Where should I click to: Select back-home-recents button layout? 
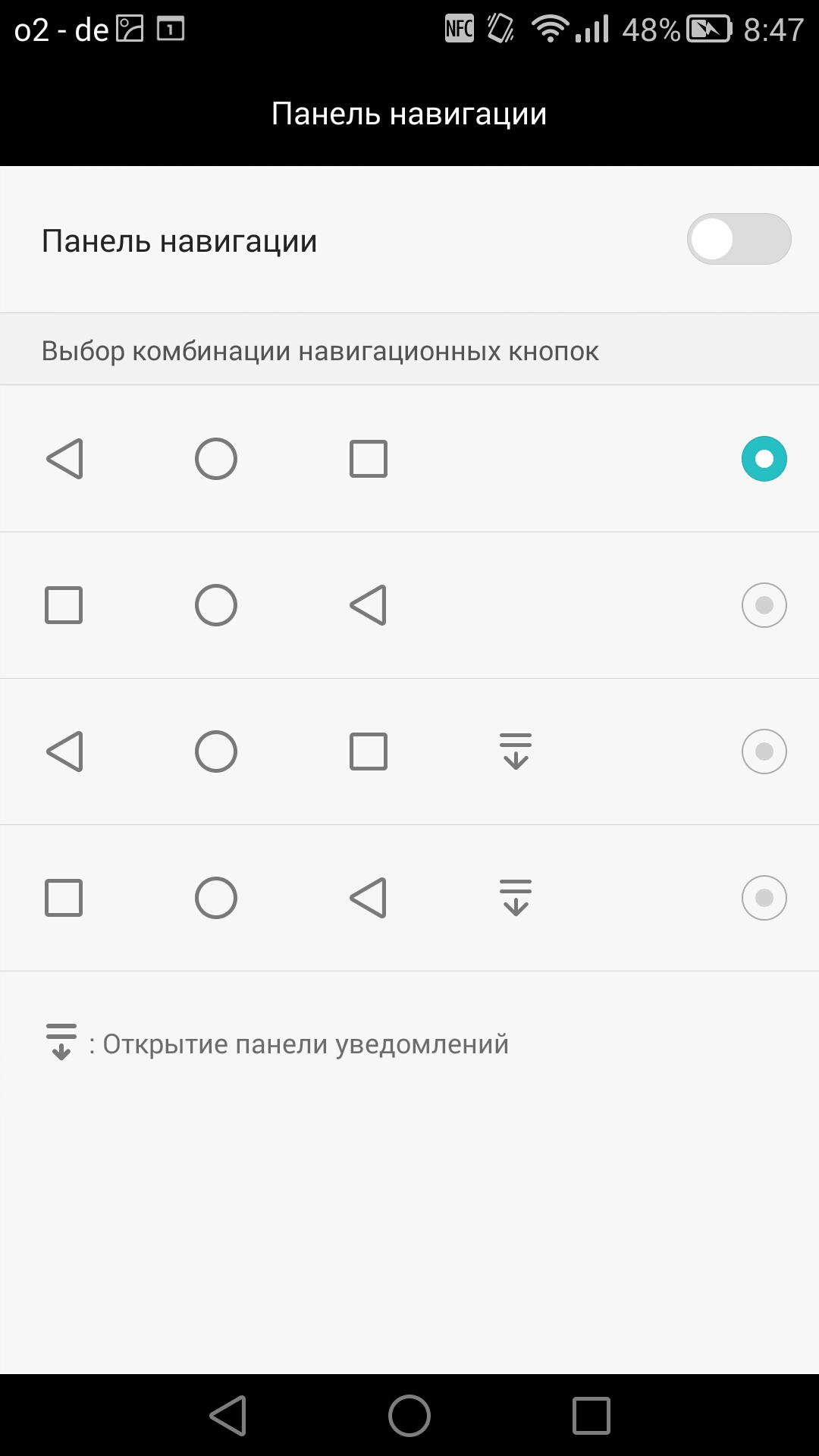pyautogui.click(x=764, y=459)
